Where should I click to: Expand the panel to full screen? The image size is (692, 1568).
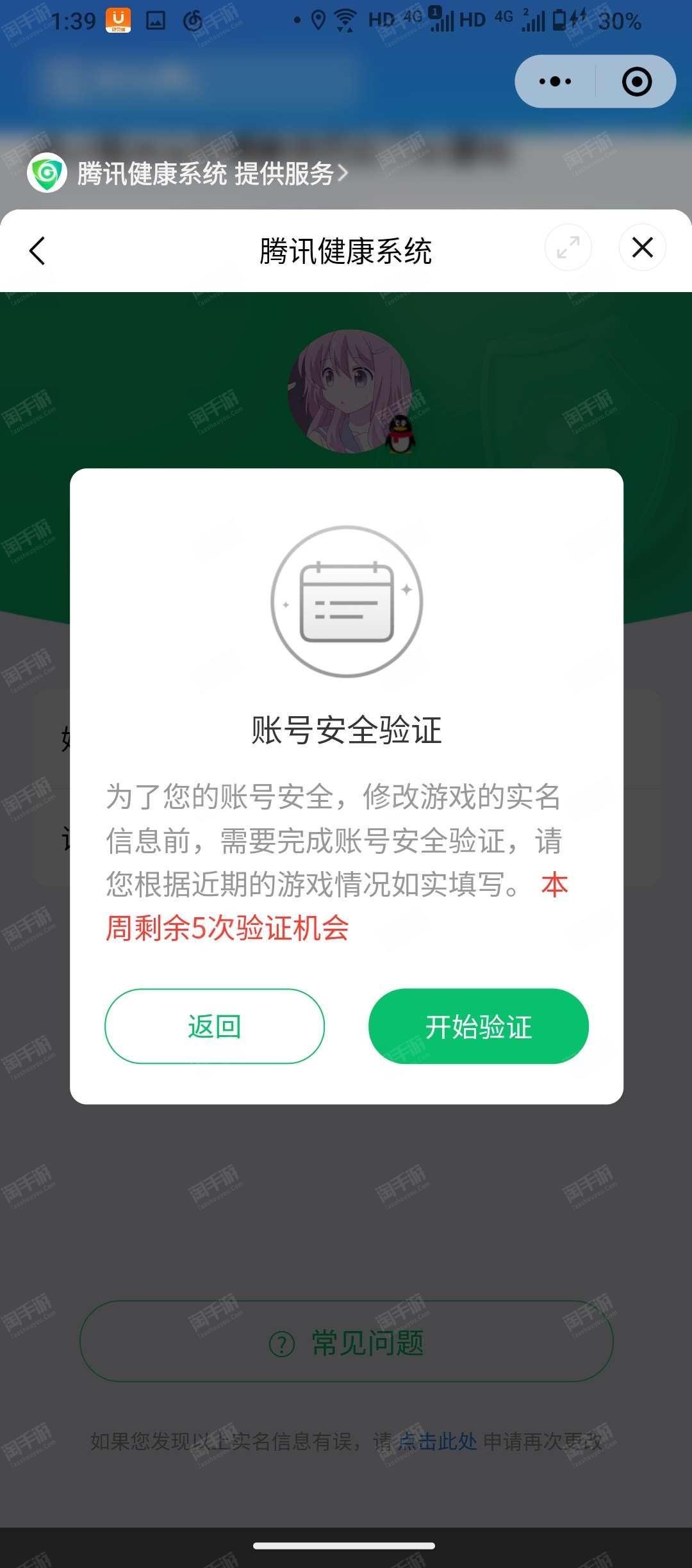click(x=568, y=247)
